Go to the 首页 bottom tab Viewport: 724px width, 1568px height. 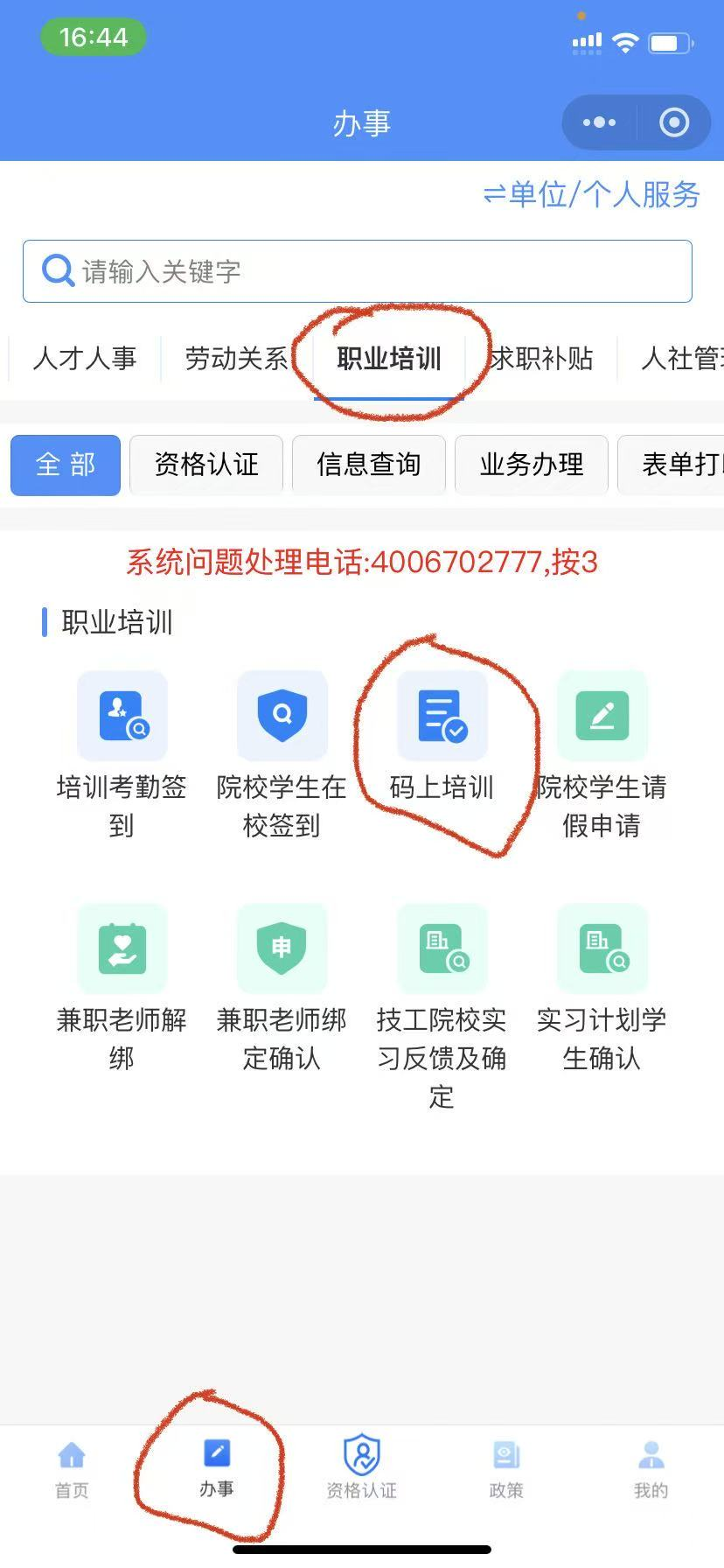click(72, 1470)
